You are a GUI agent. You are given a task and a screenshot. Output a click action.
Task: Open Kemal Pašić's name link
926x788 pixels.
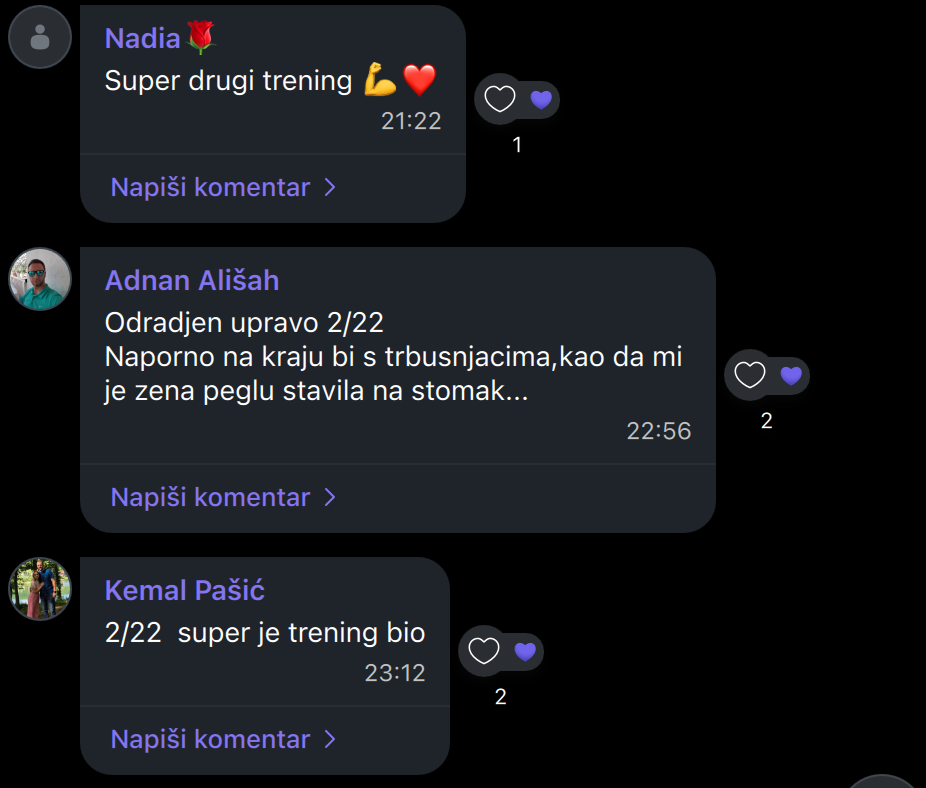(x=185, y=590)
